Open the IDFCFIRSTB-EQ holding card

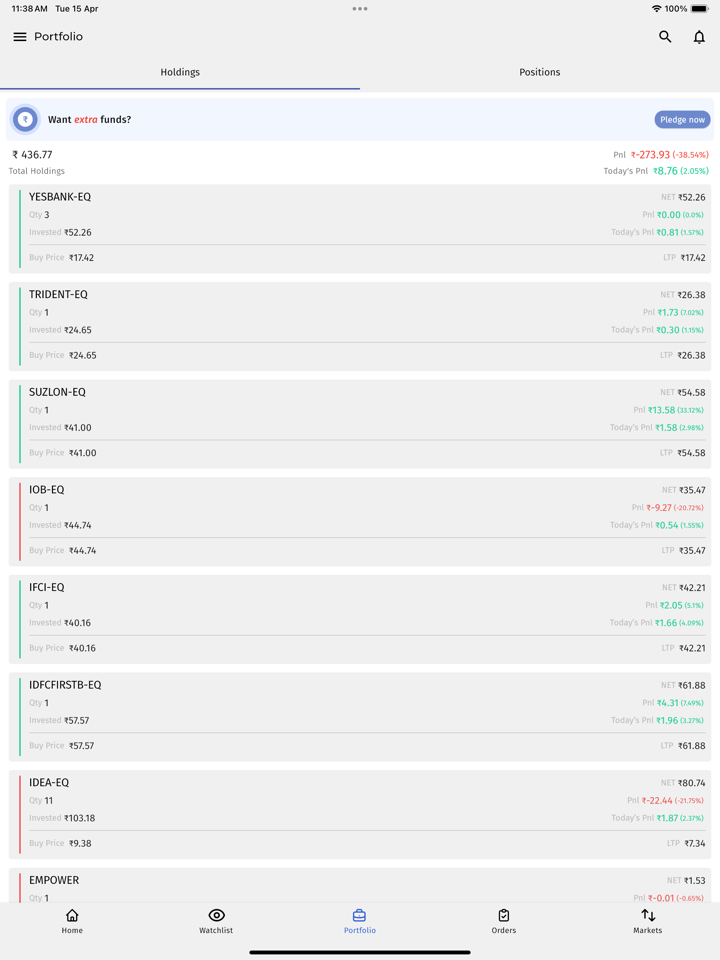point(360,715)
